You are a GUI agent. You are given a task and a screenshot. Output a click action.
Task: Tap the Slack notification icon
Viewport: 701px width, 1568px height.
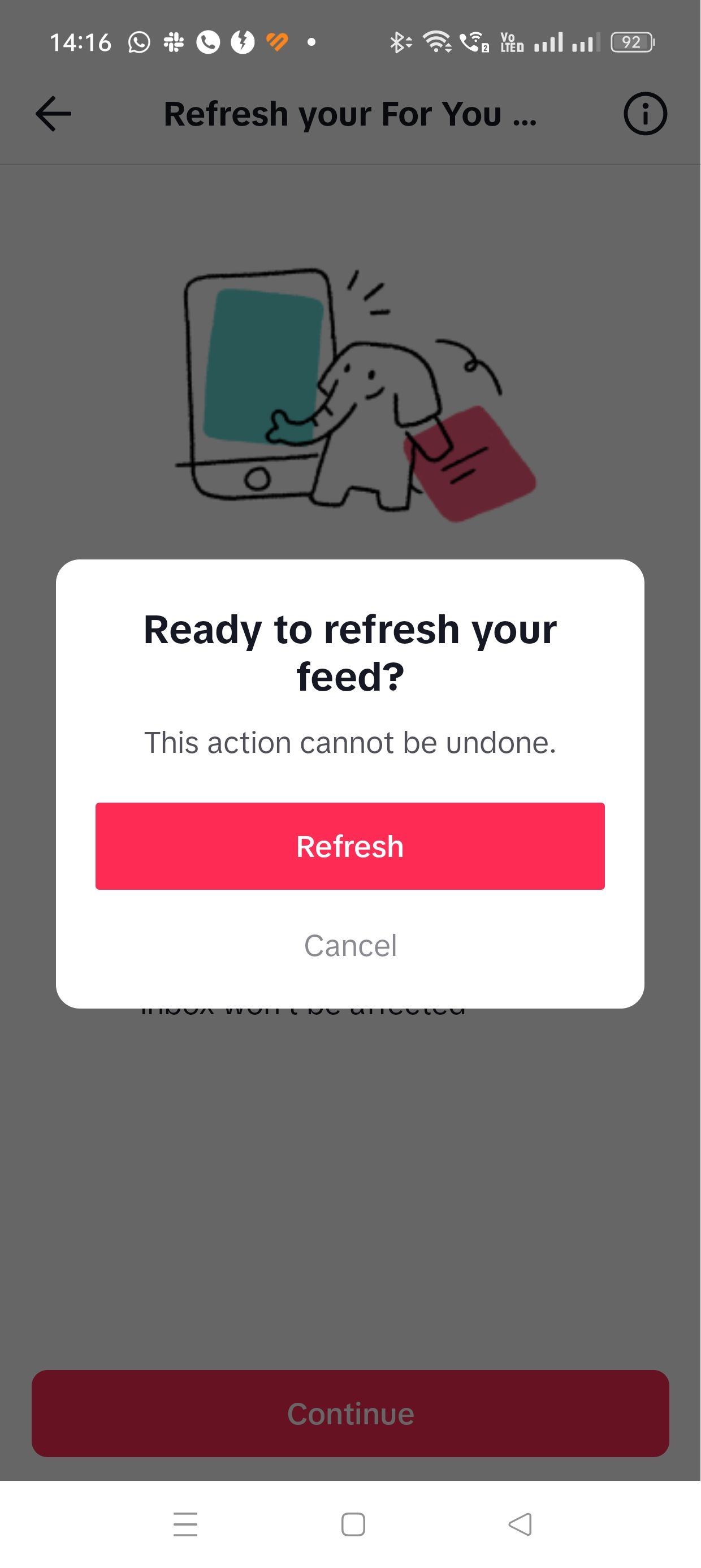174,41
